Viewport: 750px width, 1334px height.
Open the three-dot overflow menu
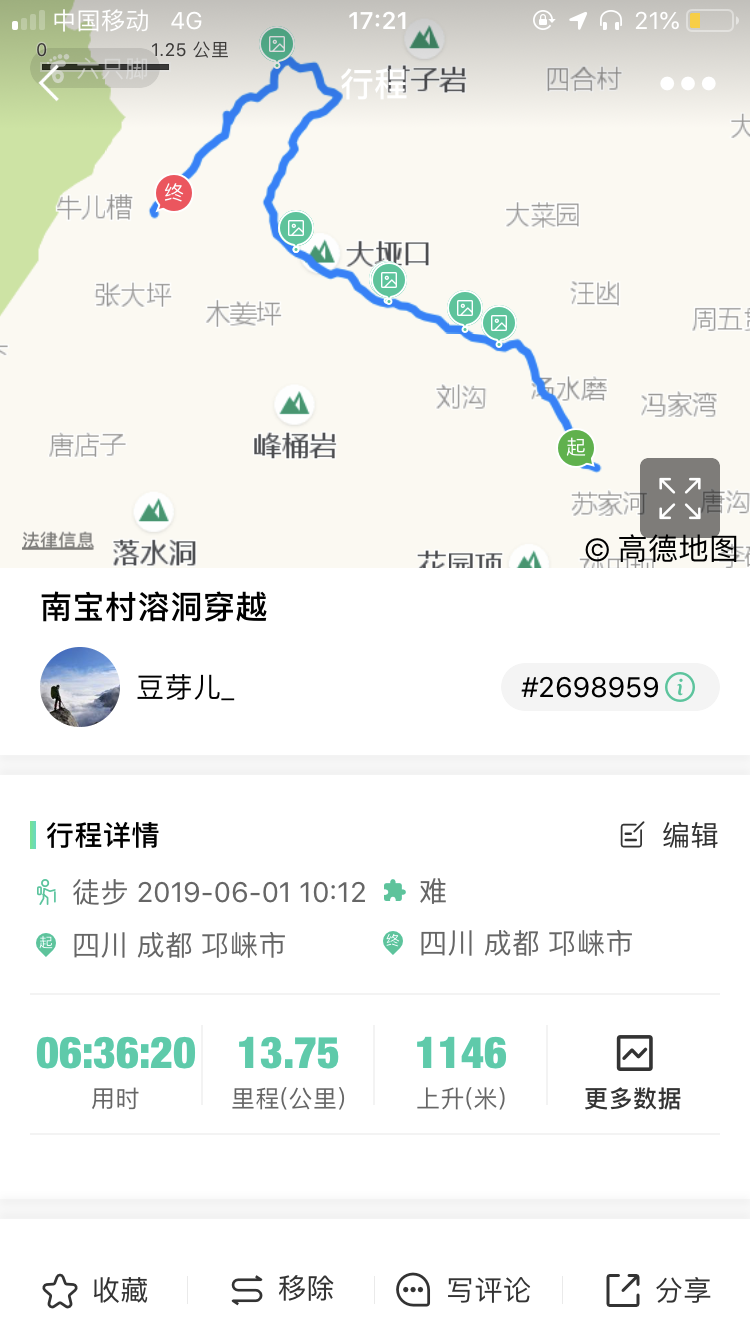click(x=688, y=84)
